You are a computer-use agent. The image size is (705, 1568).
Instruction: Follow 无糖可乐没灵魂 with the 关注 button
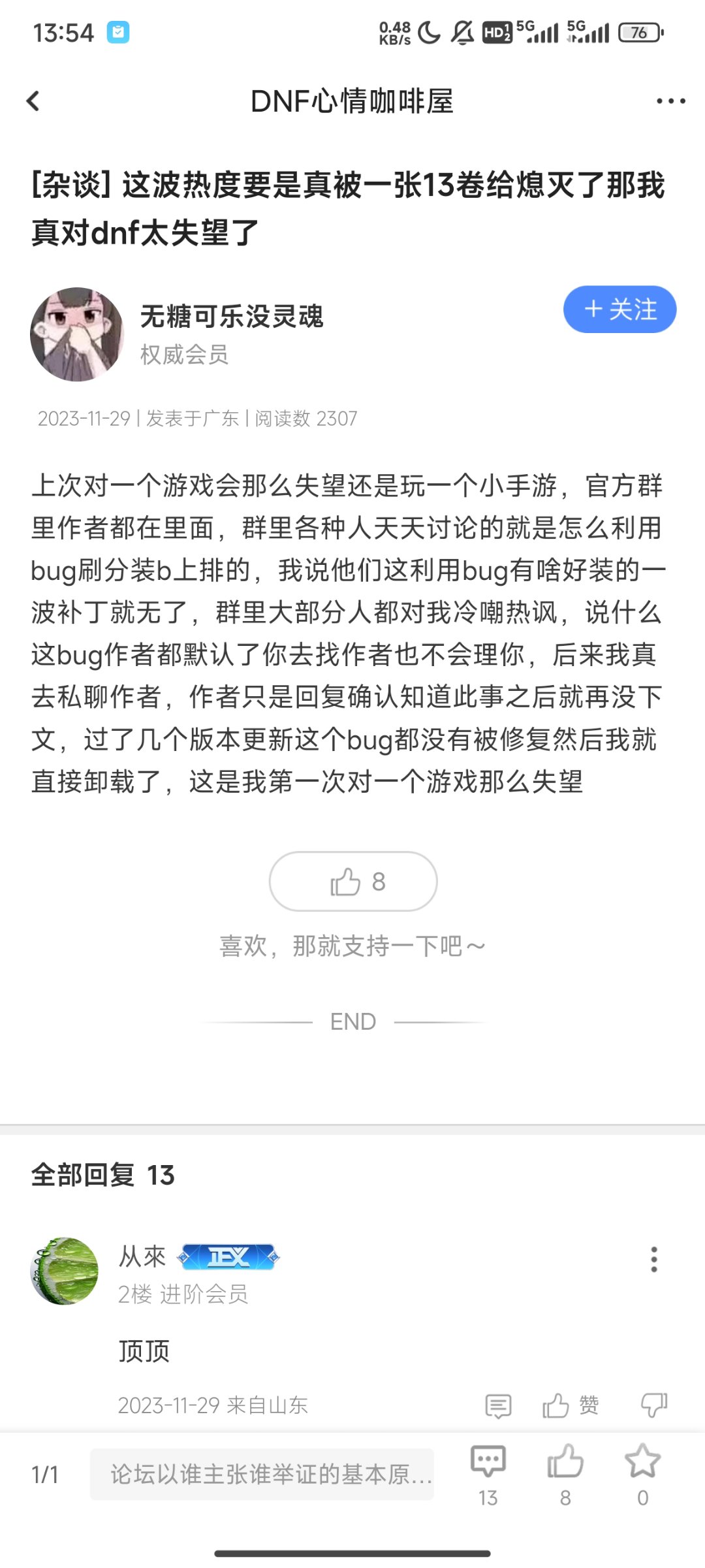619,309
